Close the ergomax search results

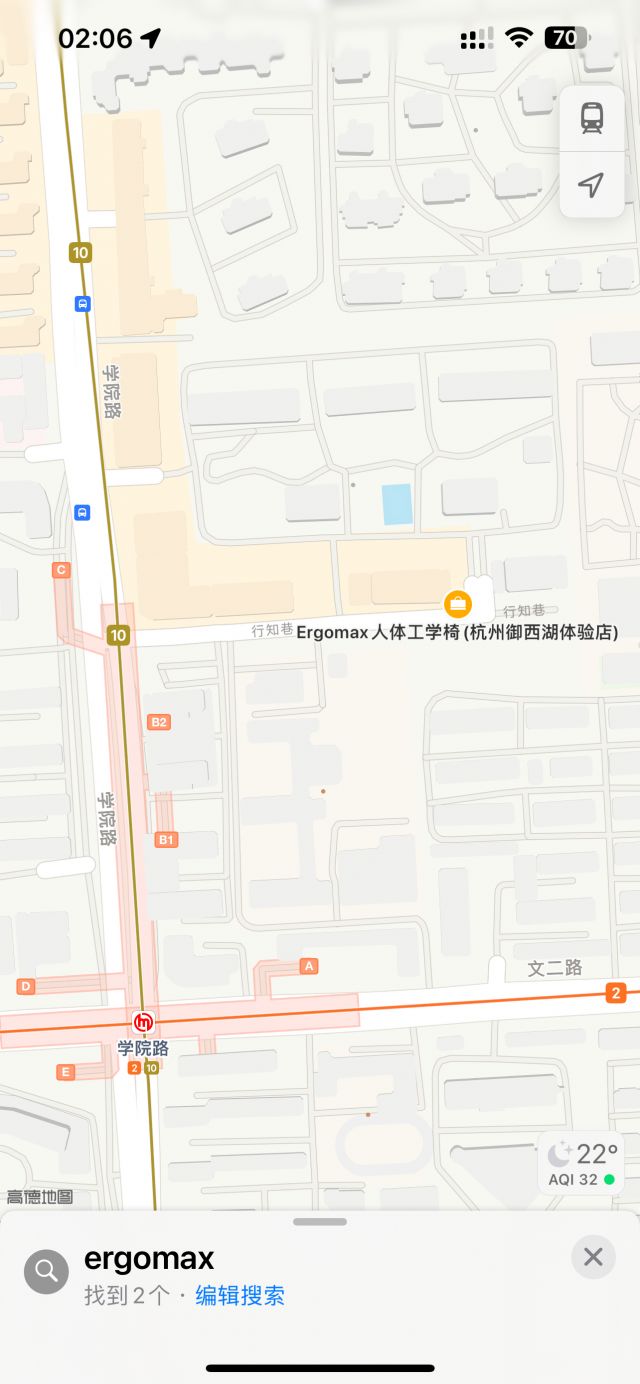pos(593,1257)
